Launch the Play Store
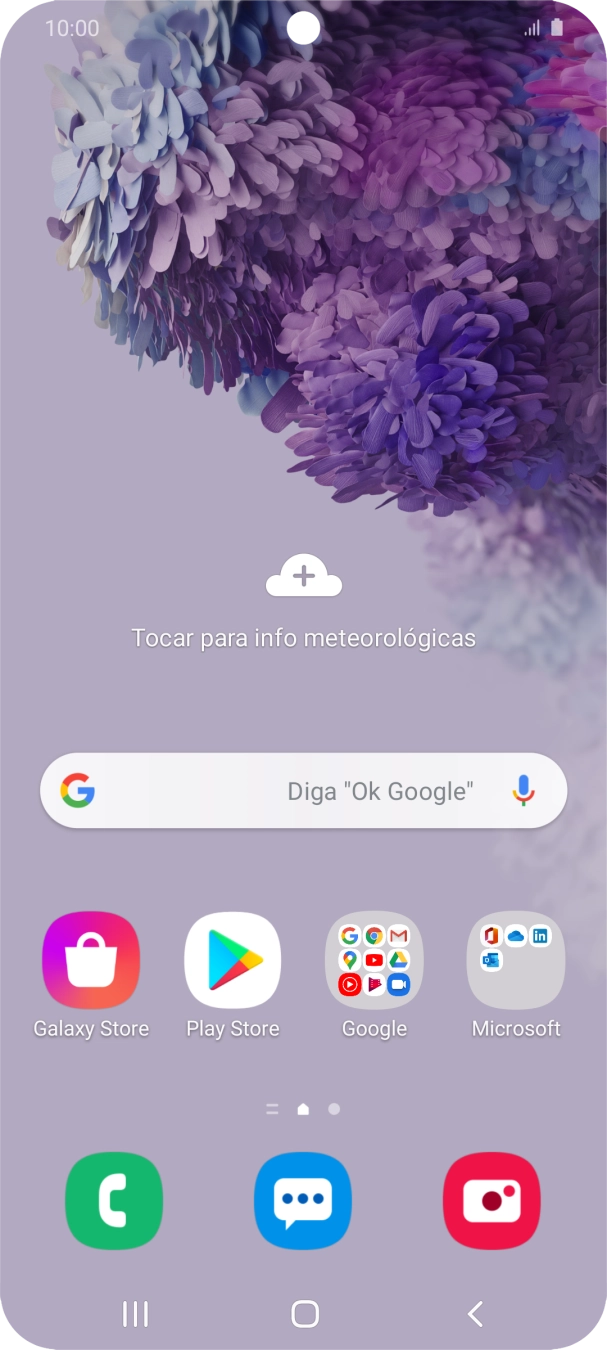Screen dimensions: 607x1350 tap(233, 960)
